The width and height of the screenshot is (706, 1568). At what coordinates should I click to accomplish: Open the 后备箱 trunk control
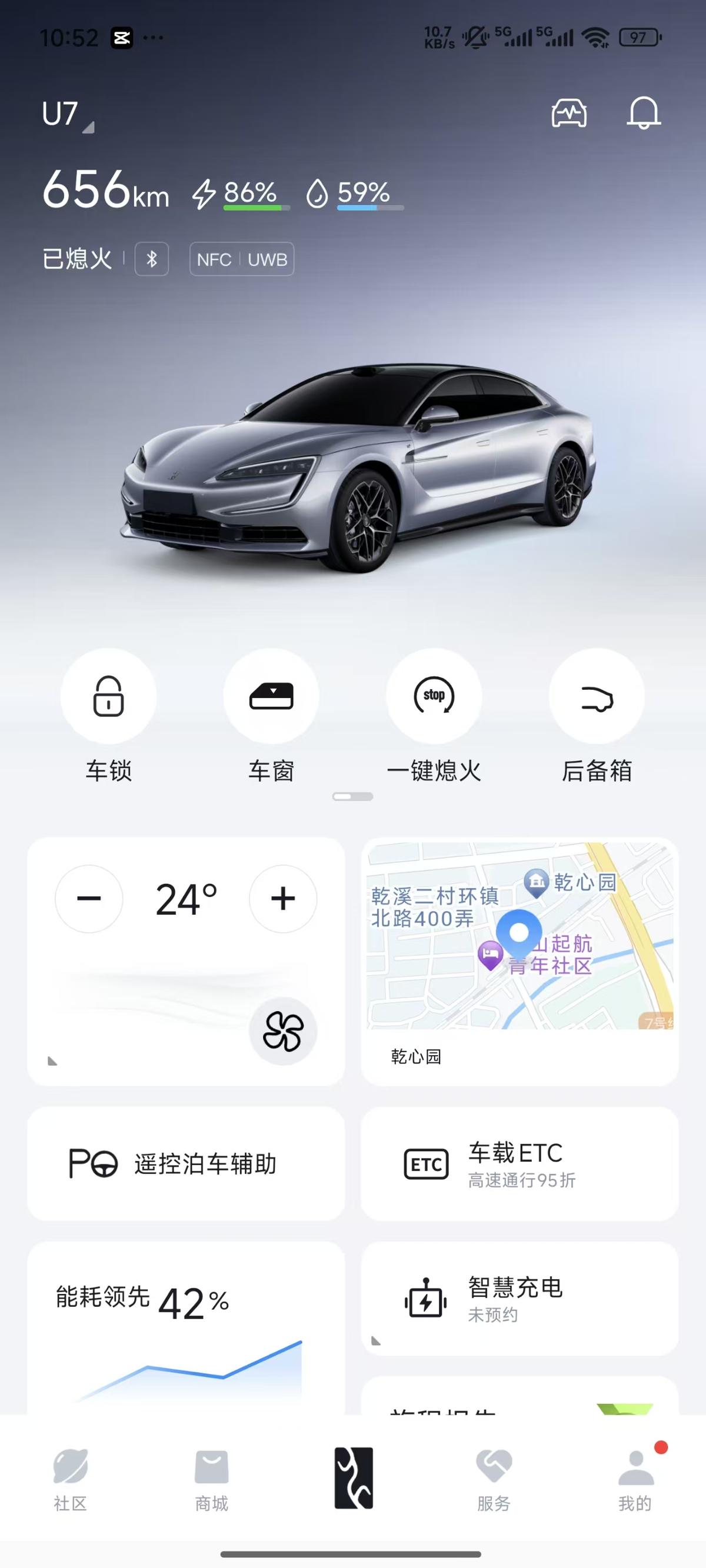(597, 696)
